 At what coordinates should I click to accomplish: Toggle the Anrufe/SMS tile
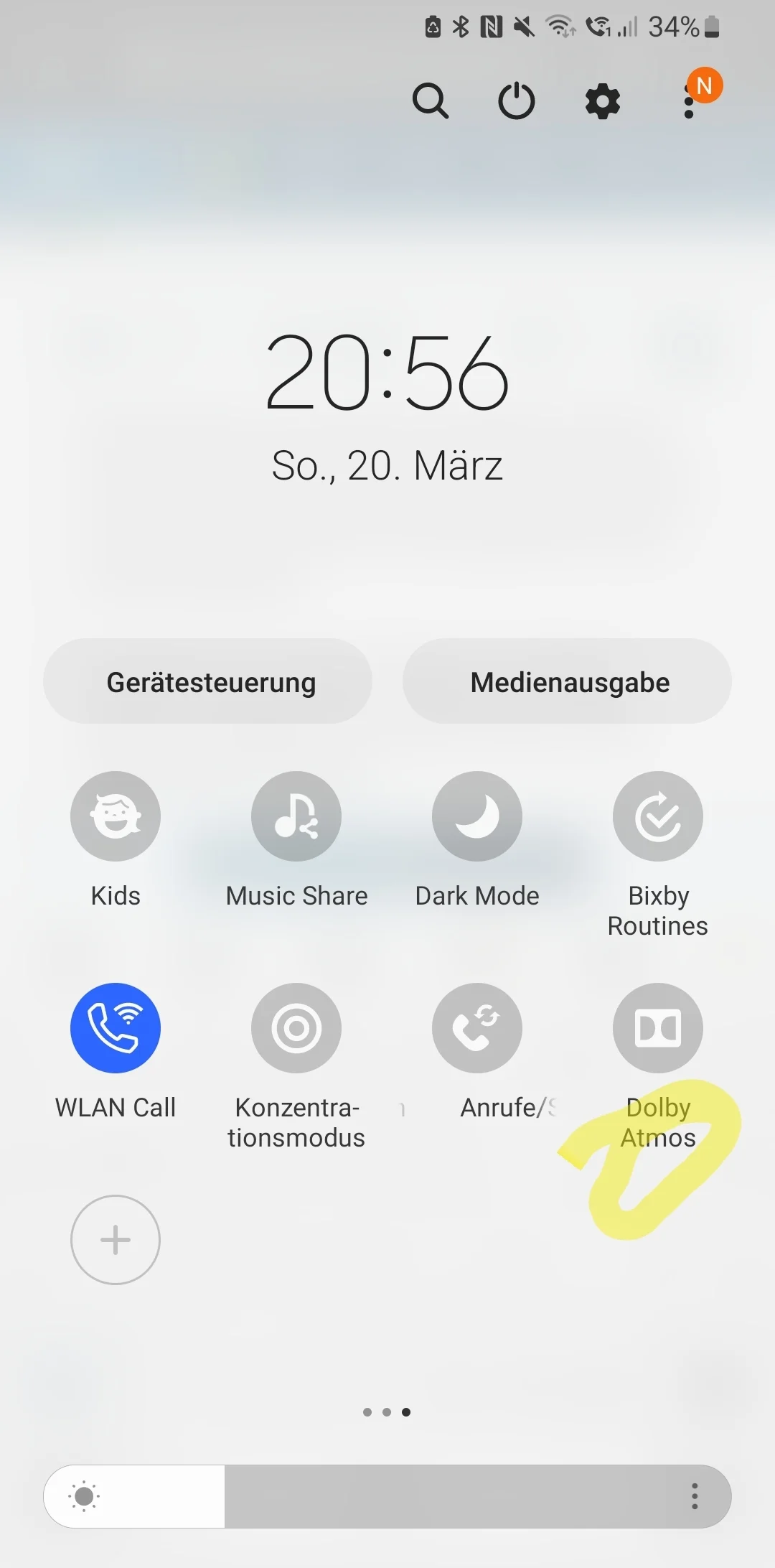coord(477,1028)
